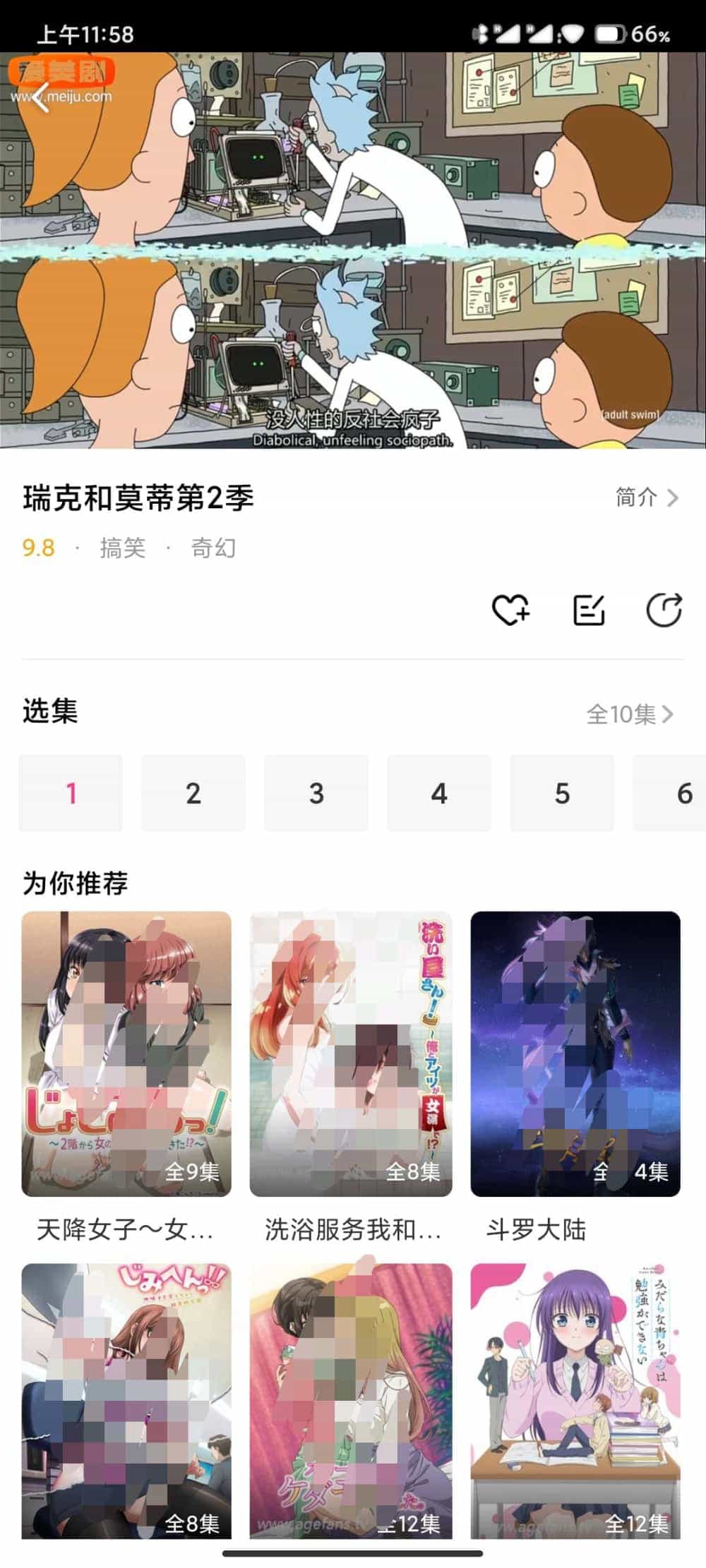Jump to episode 5
Image resolution: width=706 pixels, height=1568 pixels.
click(x=562, y=793)
